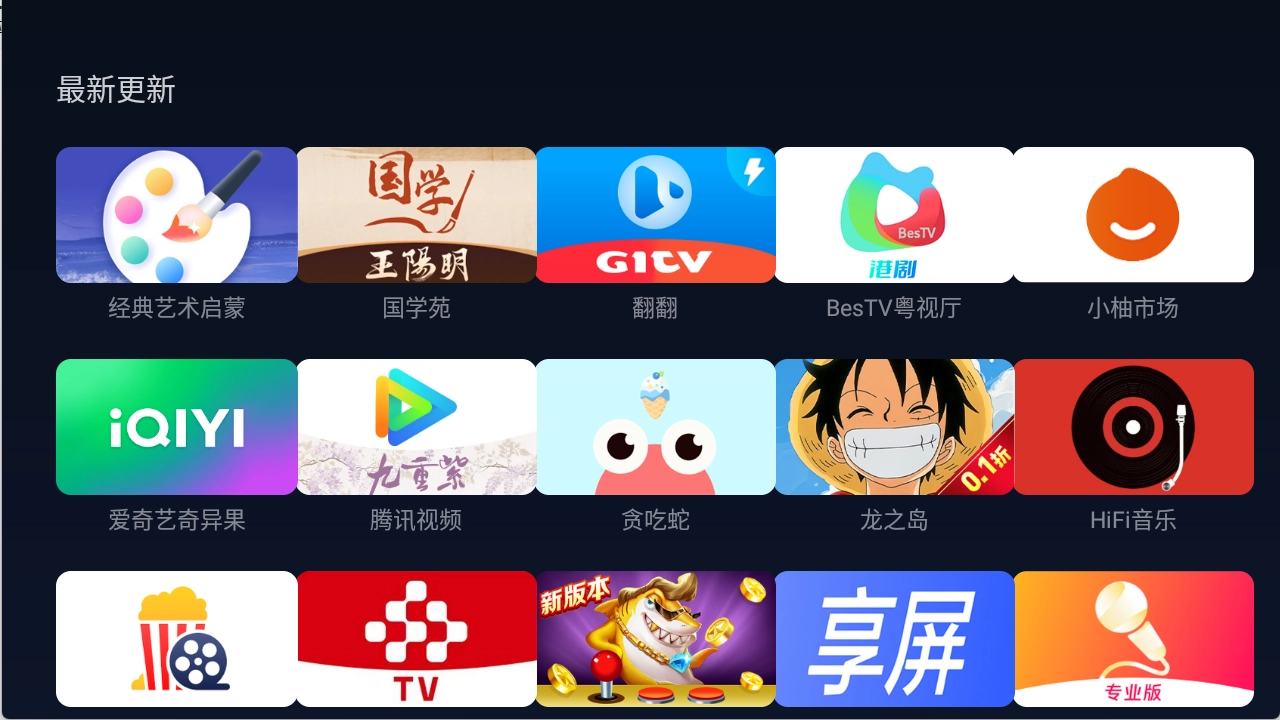The height and width of the screenshot is (720, 1280).
Task: Select the red TV logo app tile
Action: tap(416, 639)
